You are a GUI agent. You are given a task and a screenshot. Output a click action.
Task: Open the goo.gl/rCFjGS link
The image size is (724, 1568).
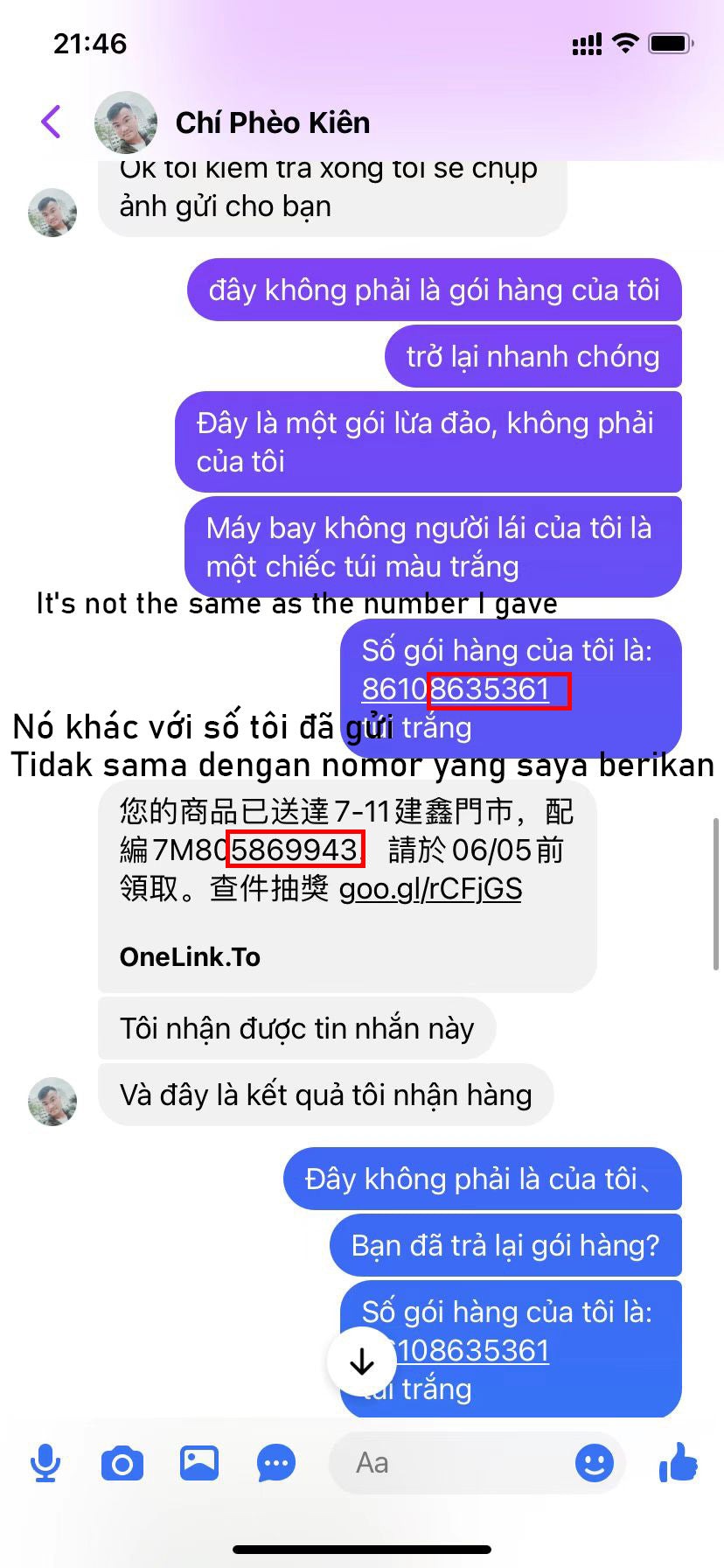430,889
